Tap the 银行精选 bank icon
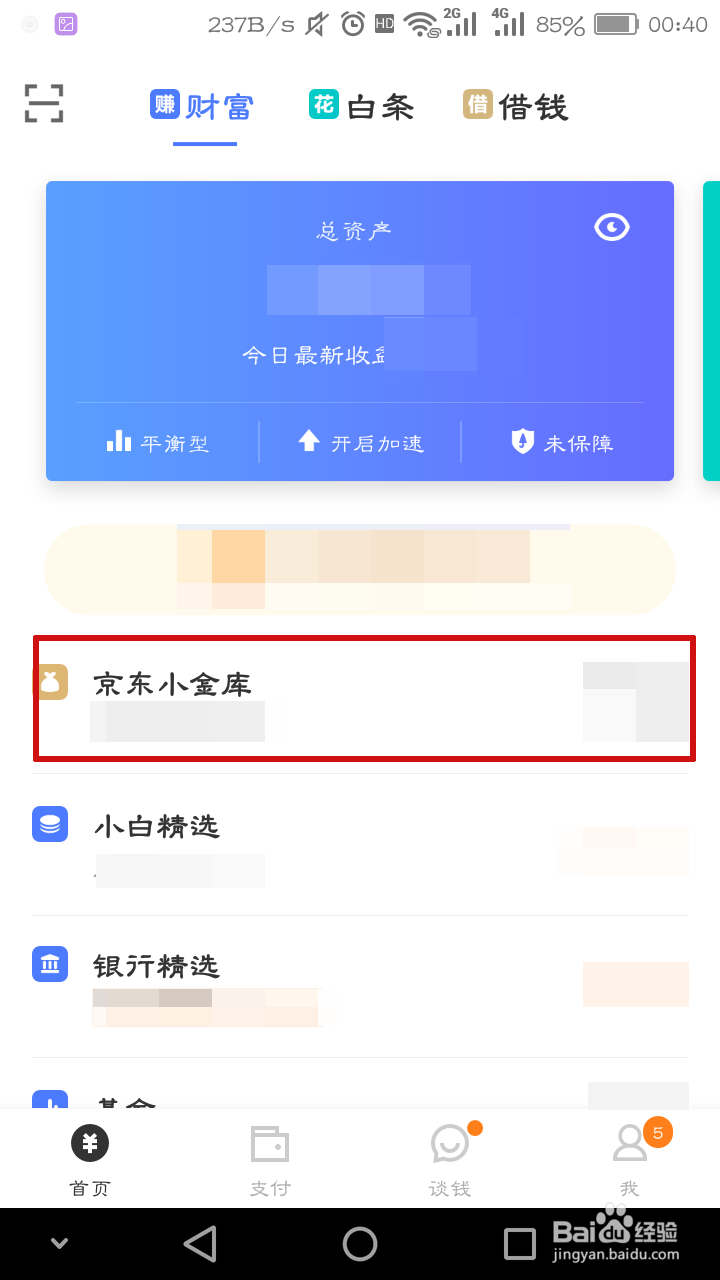This screenshot has width=720, height=1280. click(x=50, y=964)
